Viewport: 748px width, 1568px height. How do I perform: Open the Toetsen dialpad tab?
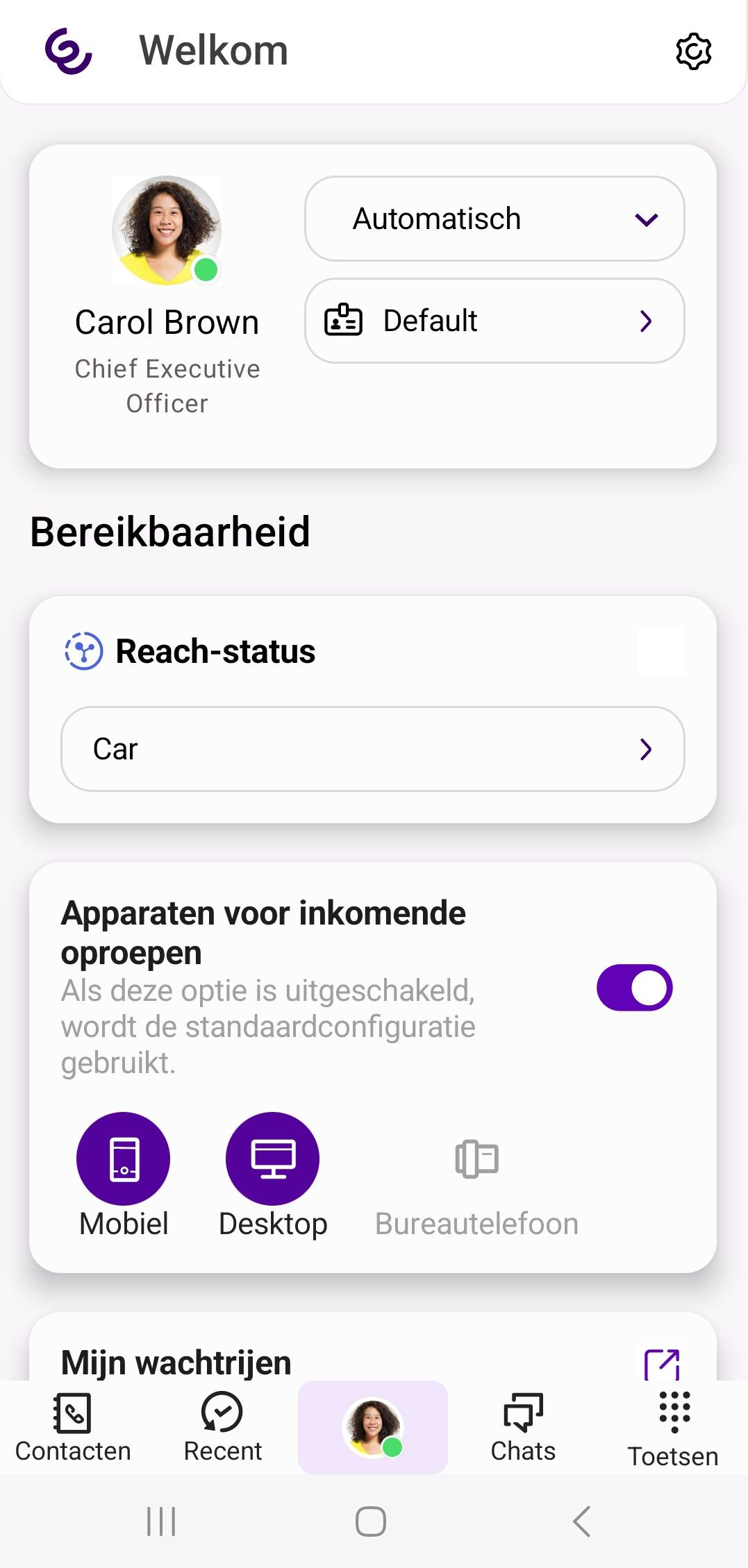(673, 1427)
